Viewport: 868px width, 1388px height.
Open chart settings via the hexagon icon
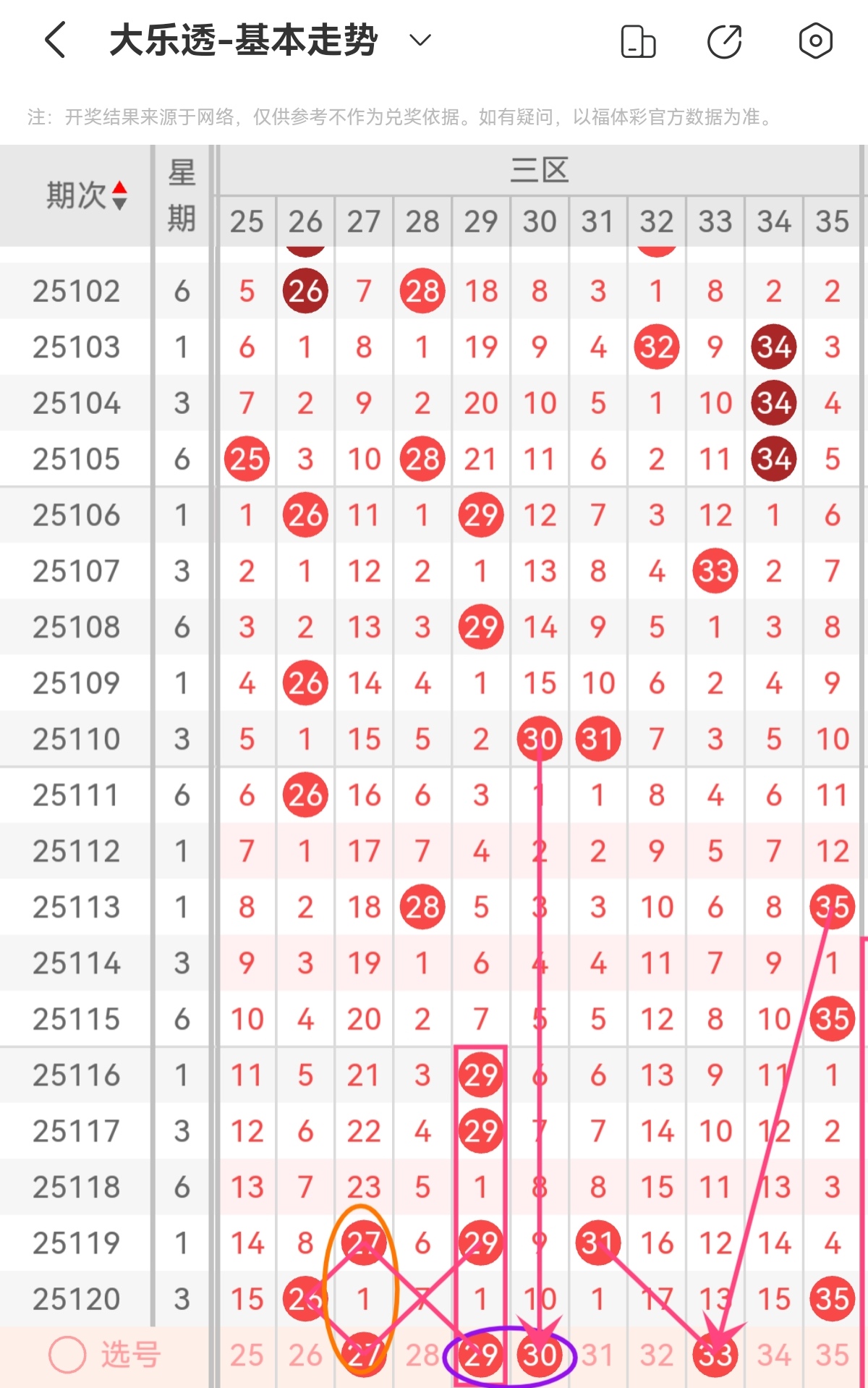tap(815, 41)
